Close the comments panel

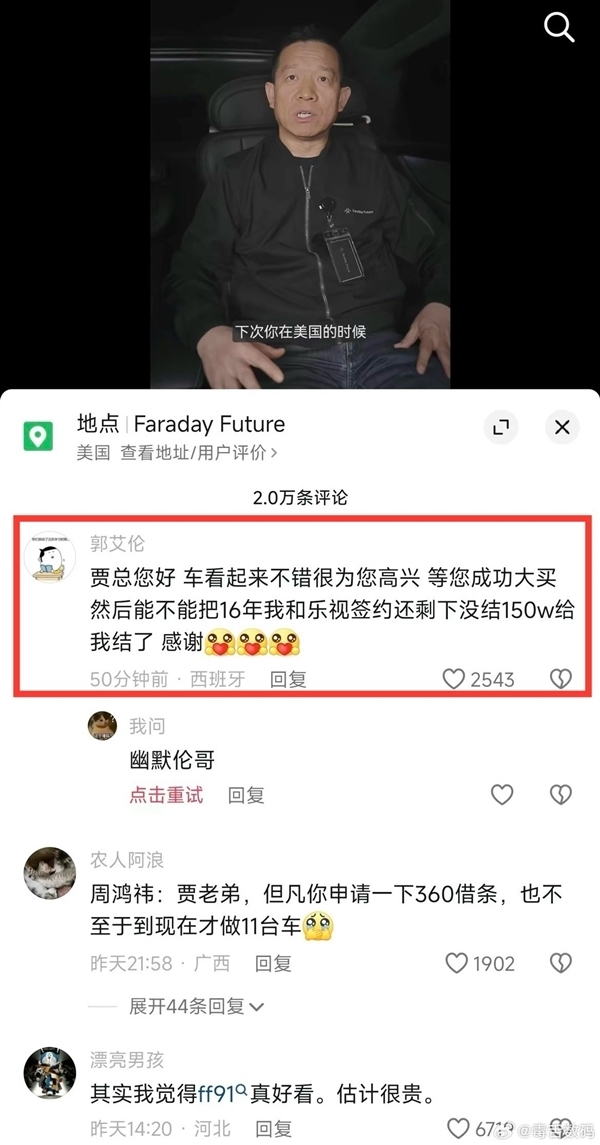[562, 428]
